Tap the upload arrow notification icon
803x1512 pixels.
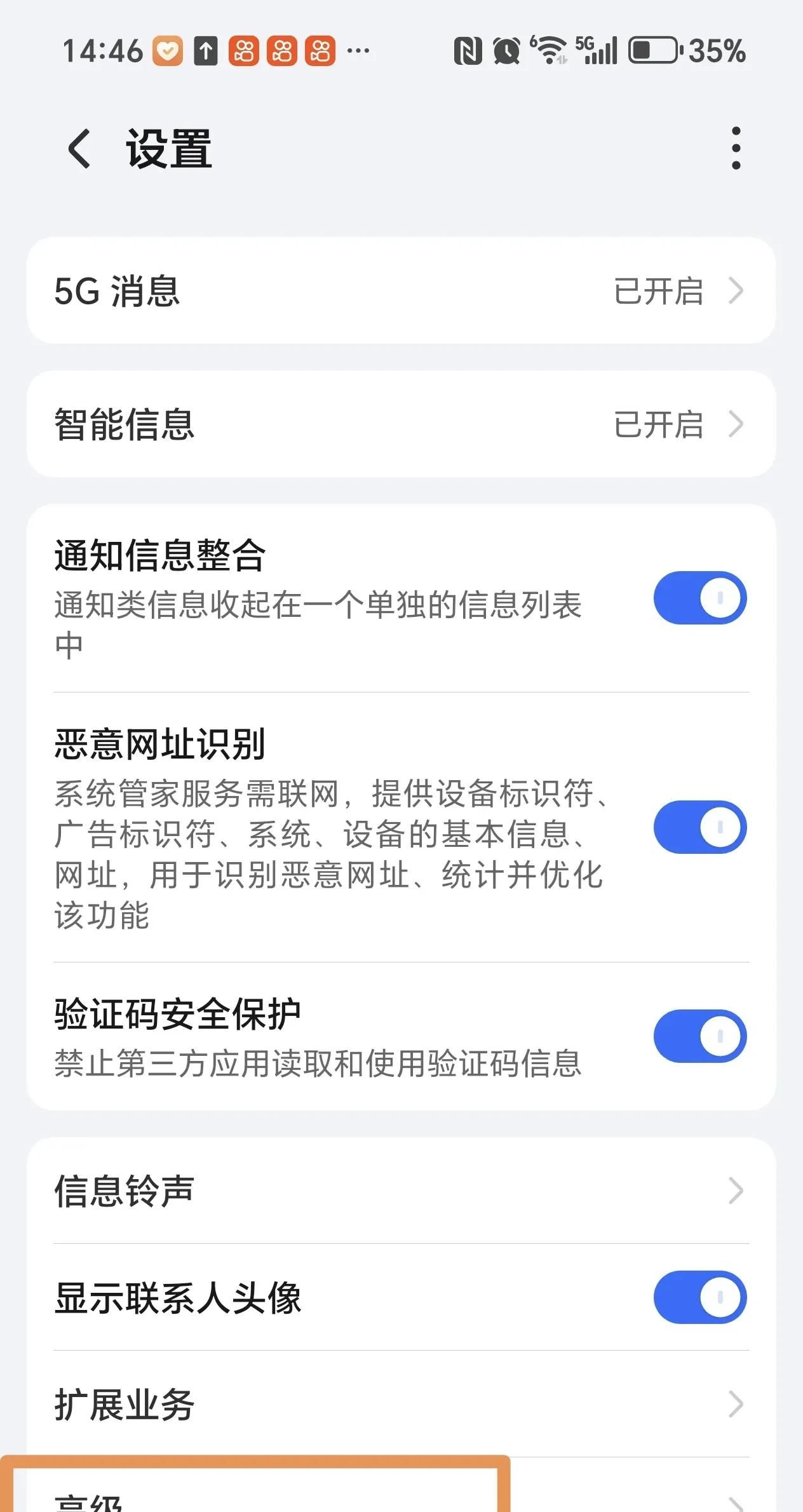(x=205, y=51)
